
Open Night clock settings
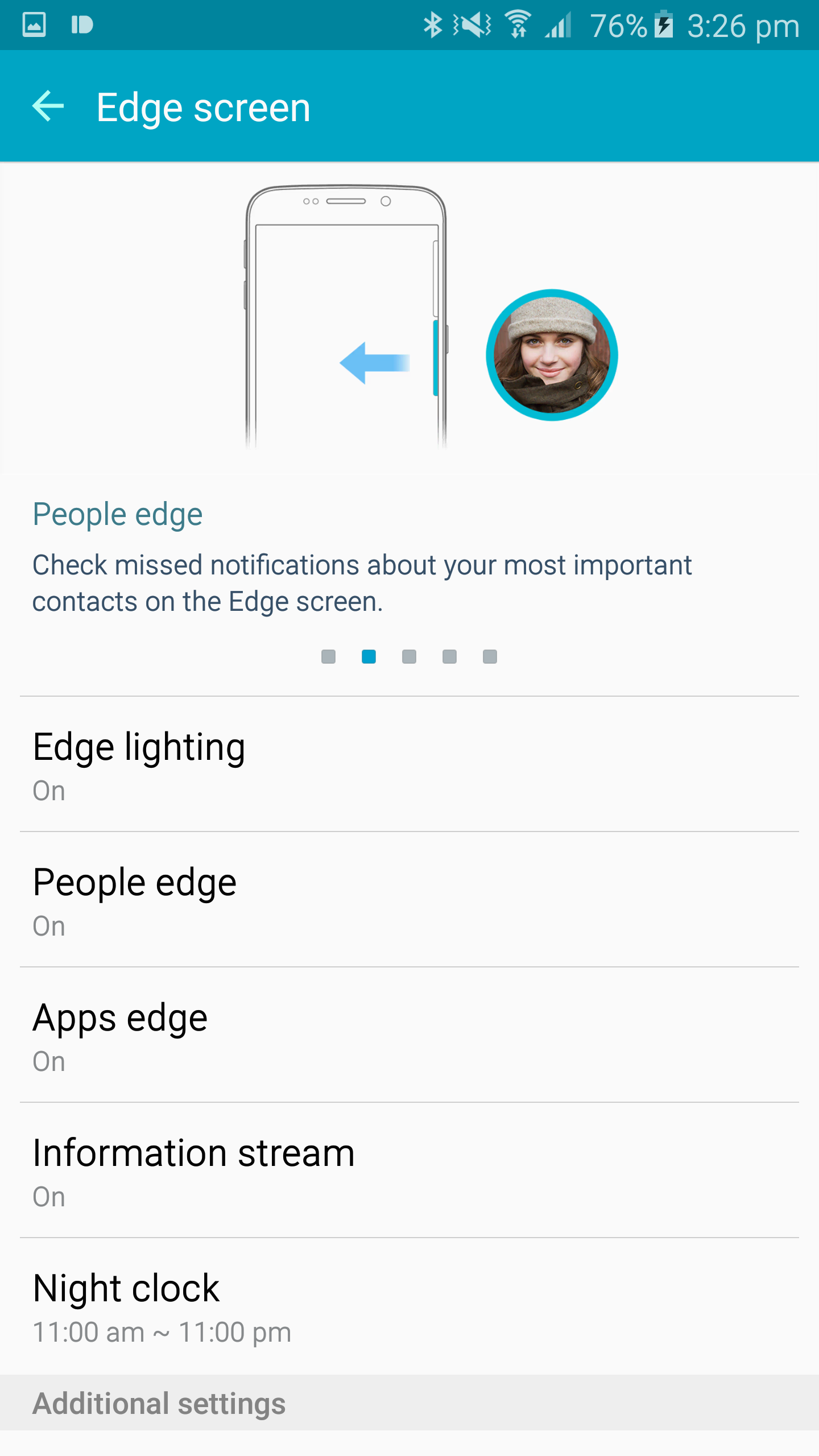(409, 1306)
